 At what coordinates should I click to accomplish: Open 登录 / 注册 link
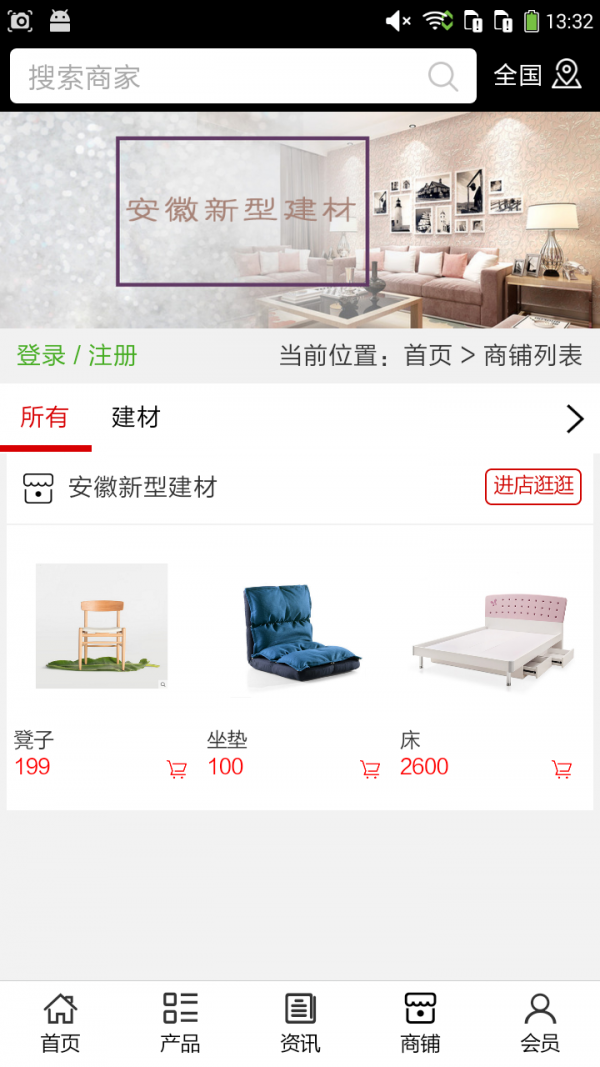coord(77,356)
